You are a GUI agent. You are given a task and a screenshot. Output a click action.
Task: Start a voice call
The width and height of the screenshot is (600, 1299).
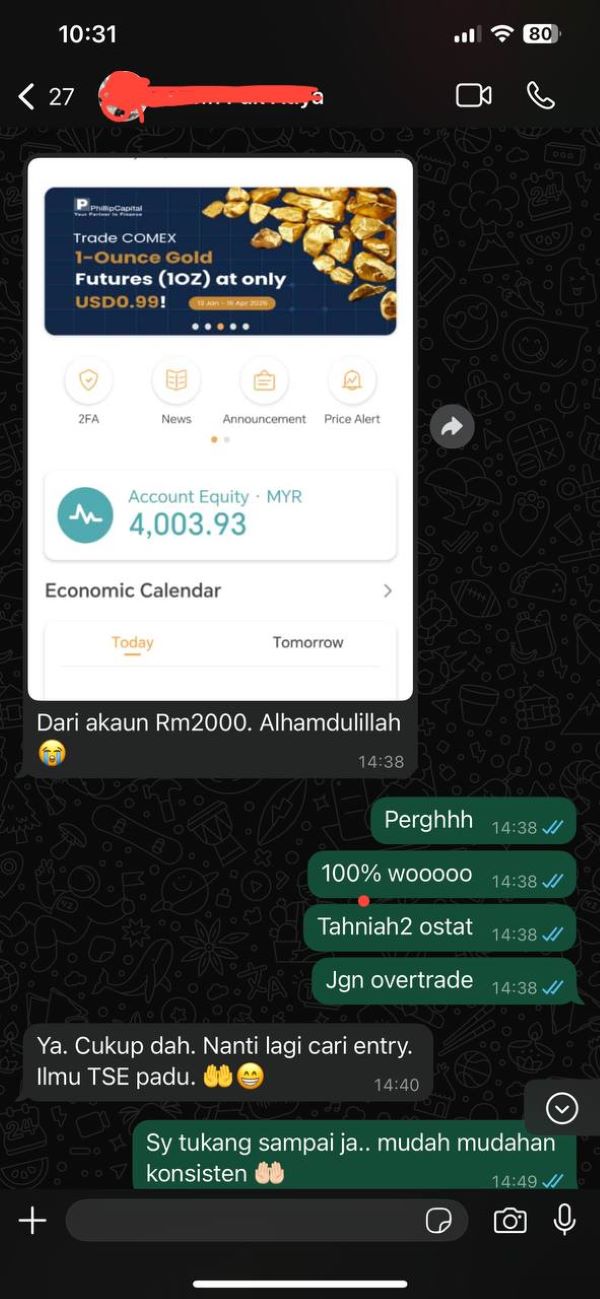pos(540,96)
